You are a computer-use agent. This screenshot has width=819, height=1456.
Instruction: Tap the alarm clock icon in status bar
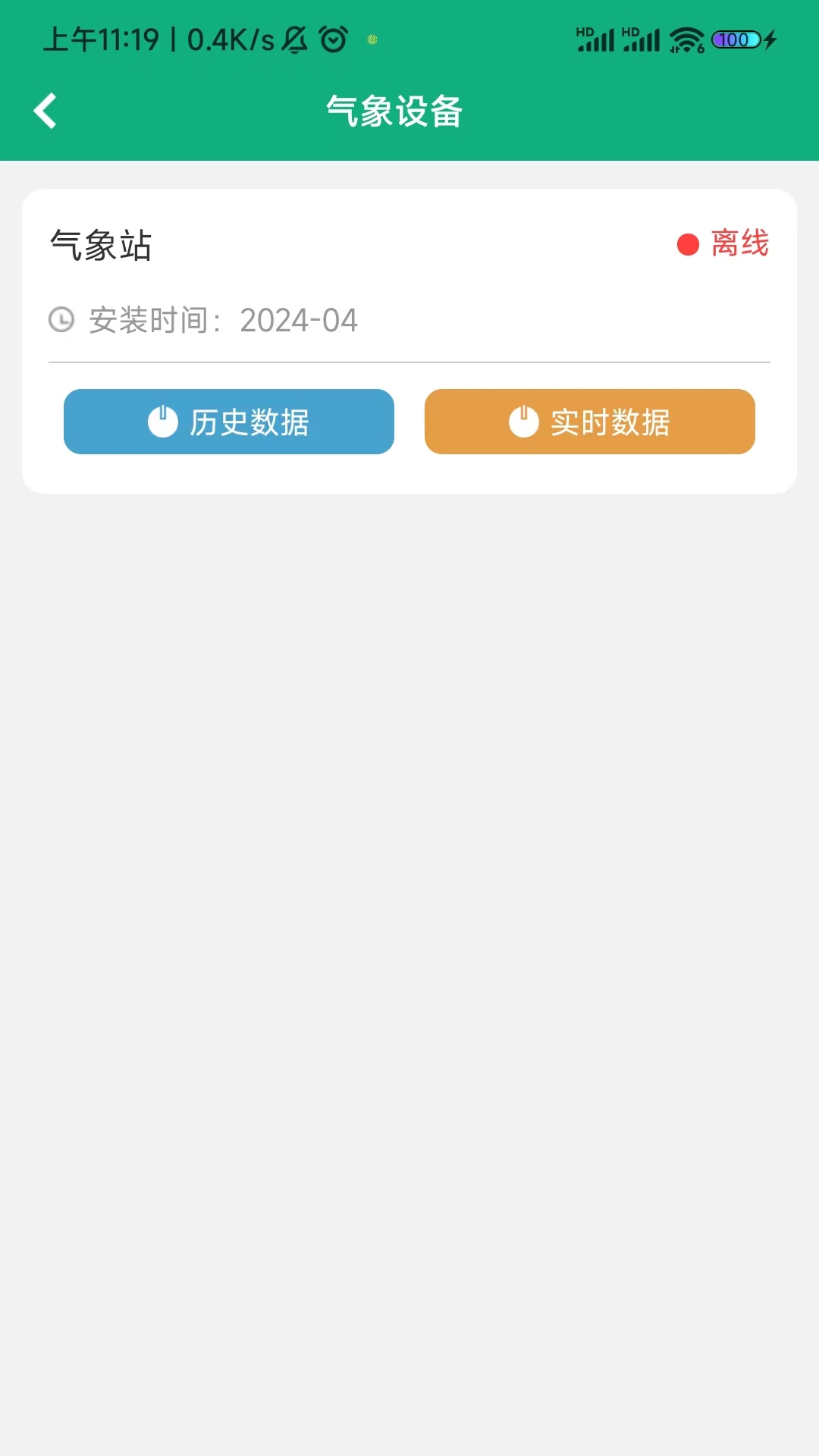point(333,39)
